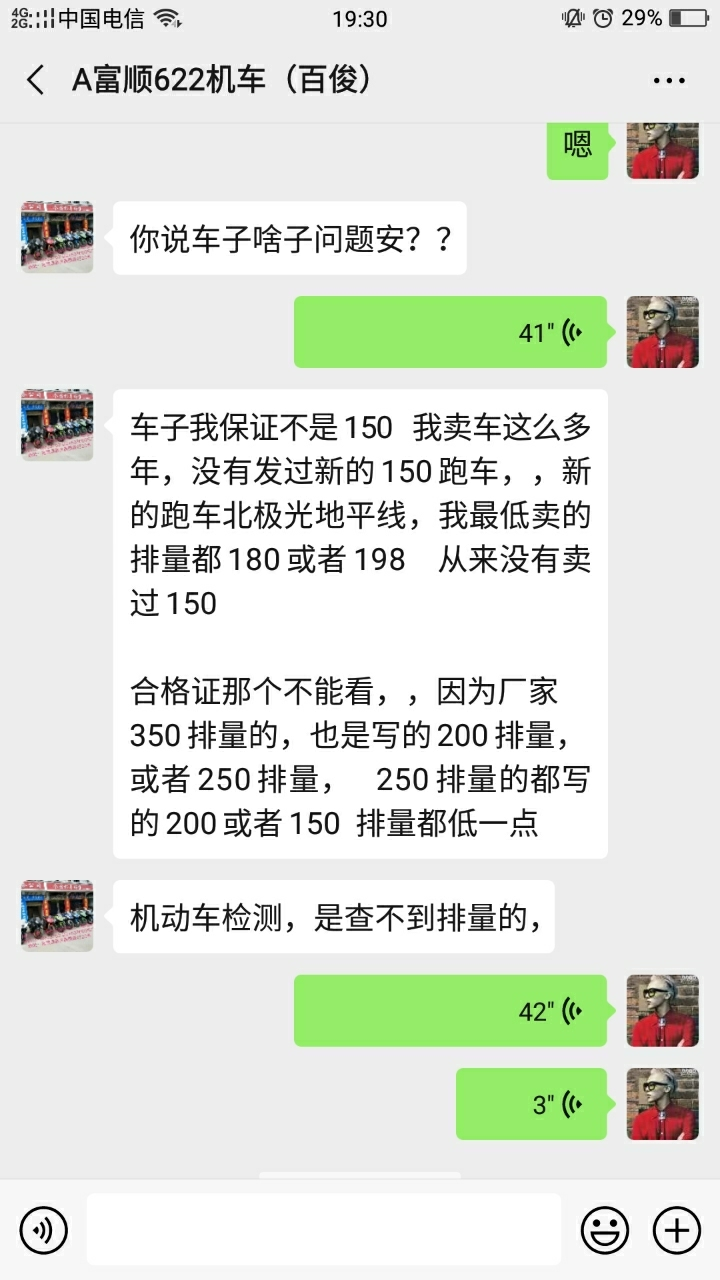This screenshot has height=1280, width=720.
Task: Open the emoji picker
Action: [605, 1229]
